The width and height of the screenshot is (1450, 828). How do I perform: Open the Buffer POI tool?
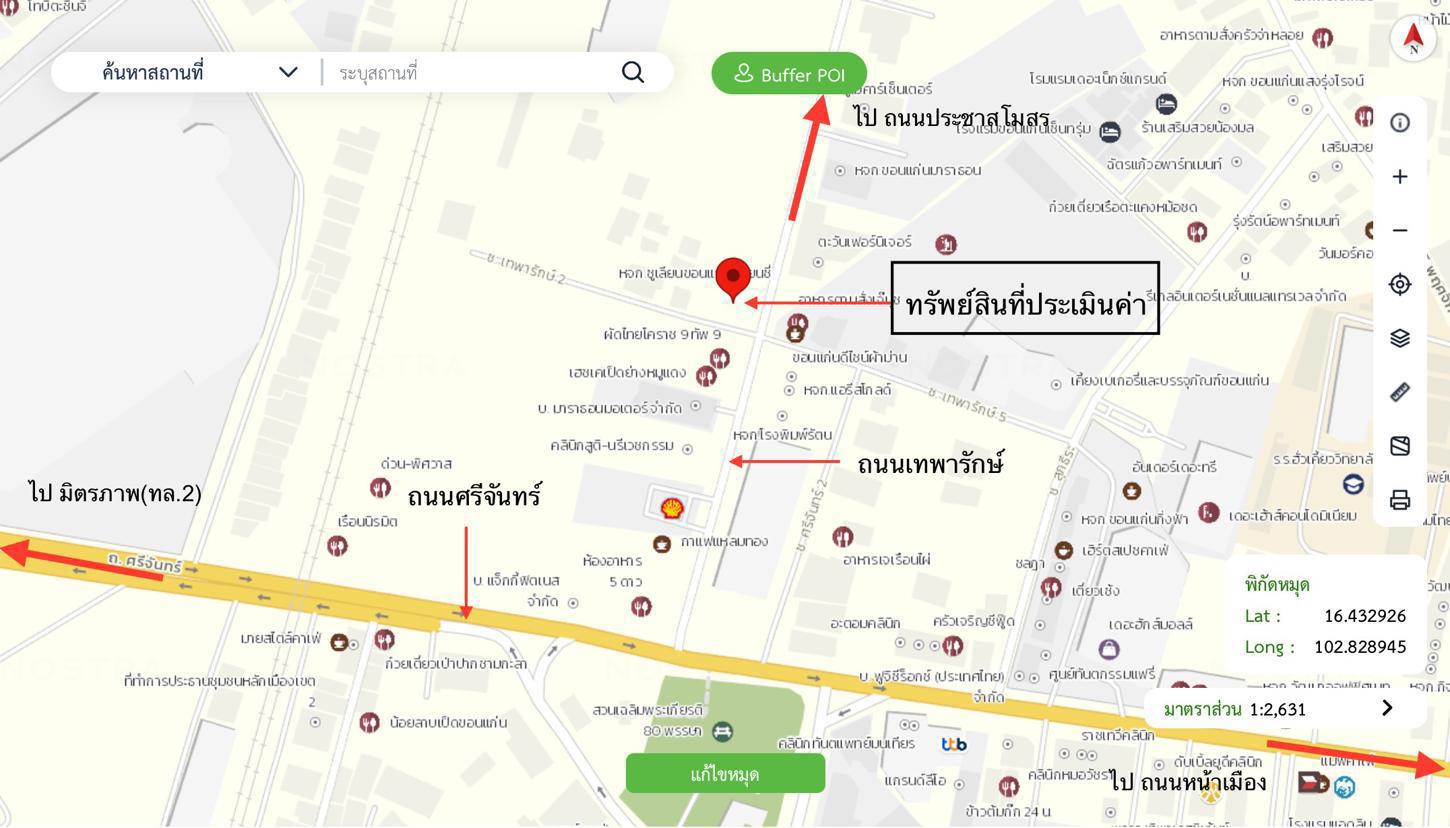(789, 74)
